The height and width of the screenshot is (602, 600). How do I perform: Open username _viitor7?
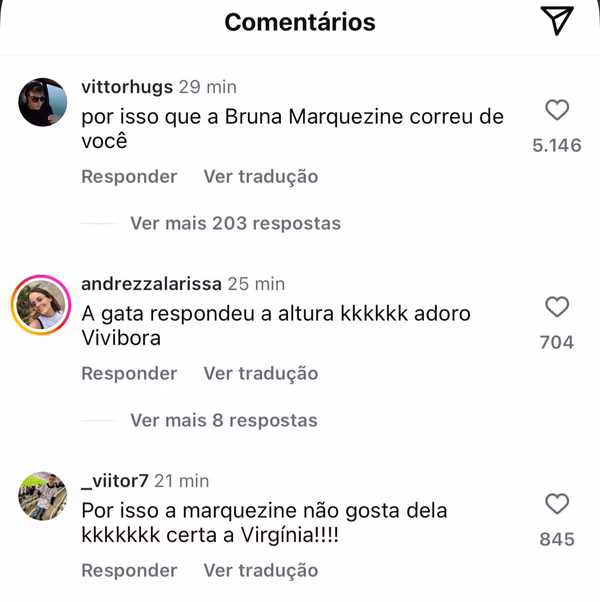click(x=116, y=481)
